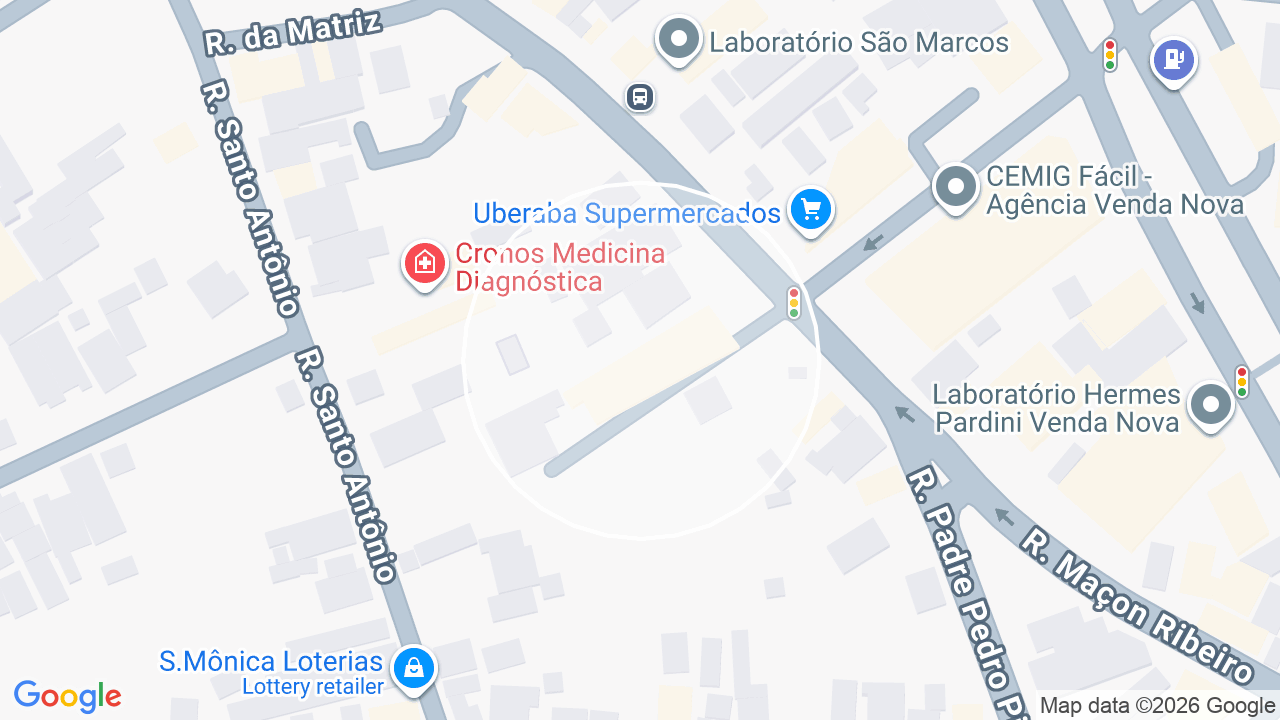
Task: Tap the Google logo link
Action: tap(68, 697)
